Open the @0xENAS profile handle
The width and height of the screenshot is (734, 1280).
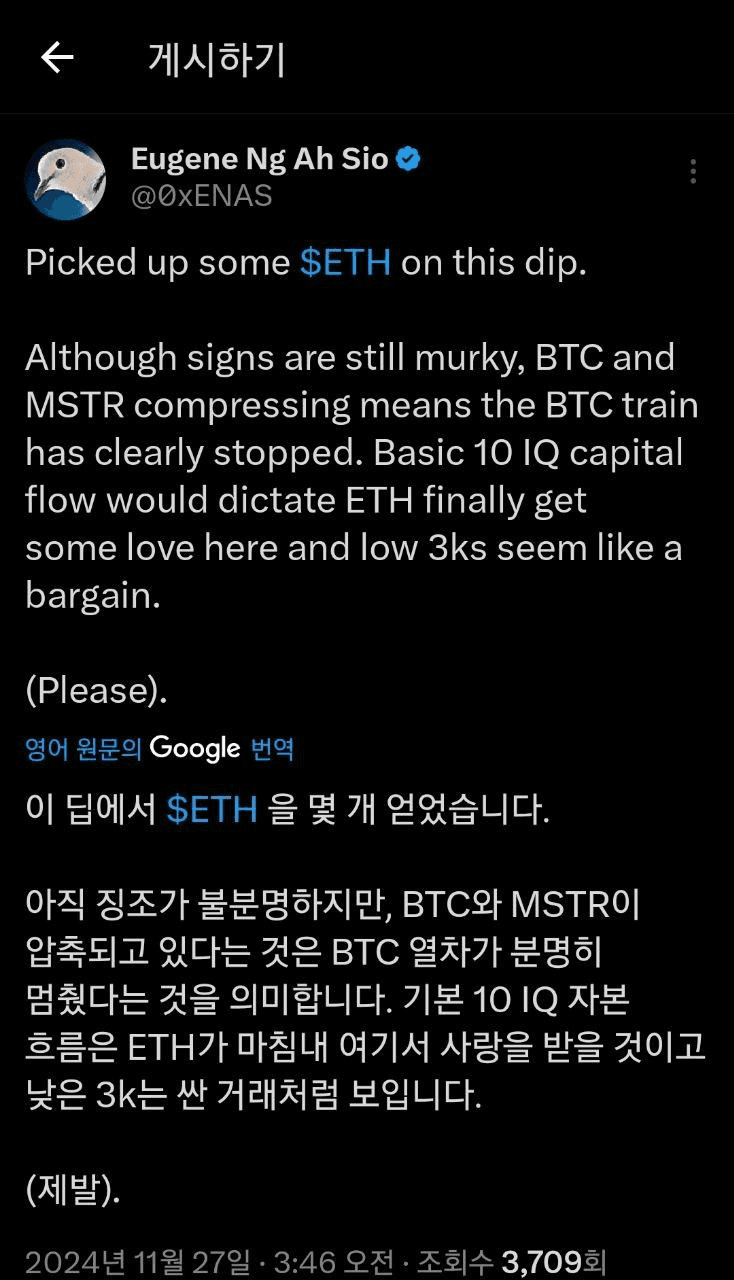tap(201, 196)
